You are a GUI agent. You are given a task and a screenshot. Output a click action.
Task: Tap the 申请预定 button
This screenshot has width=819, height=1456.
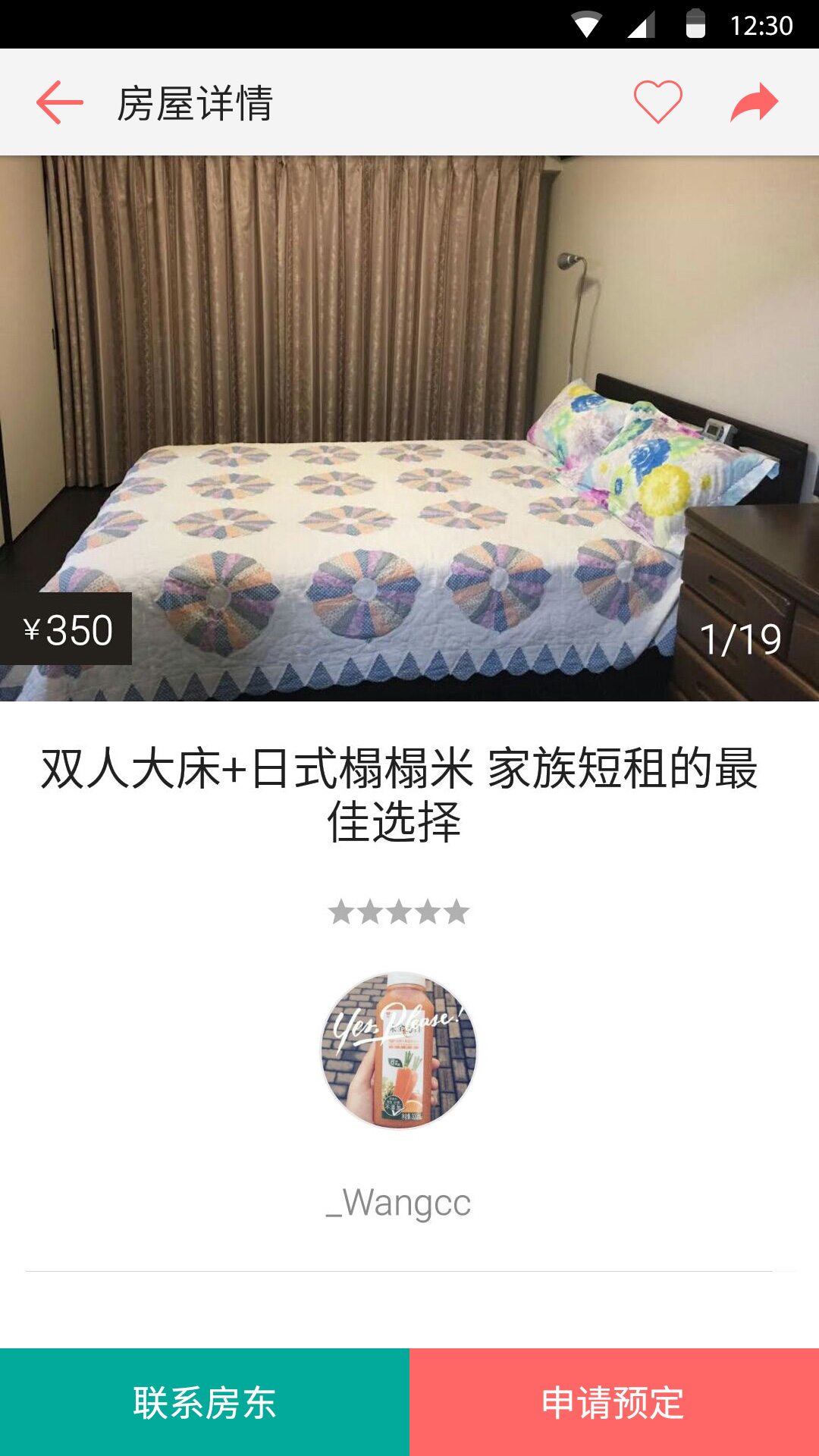click(614, 1402)
